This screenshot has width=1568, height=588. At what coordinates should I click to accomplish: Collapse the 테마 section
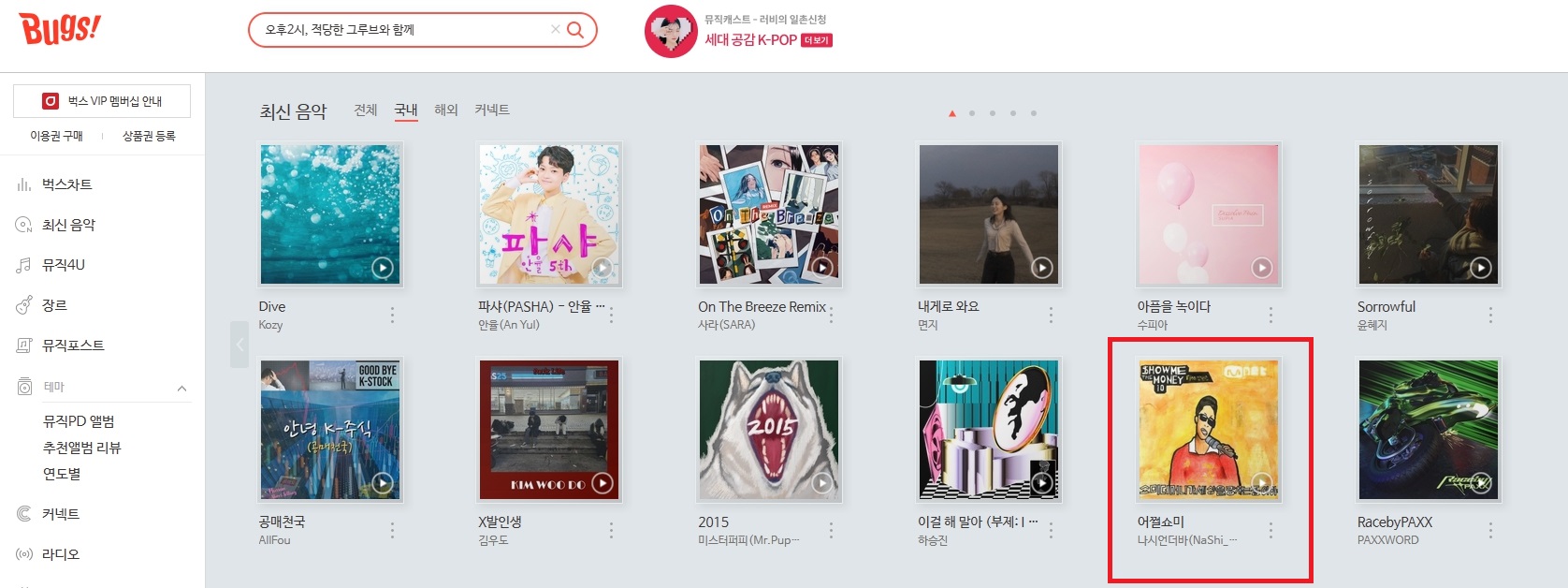(x=181, y=388)
